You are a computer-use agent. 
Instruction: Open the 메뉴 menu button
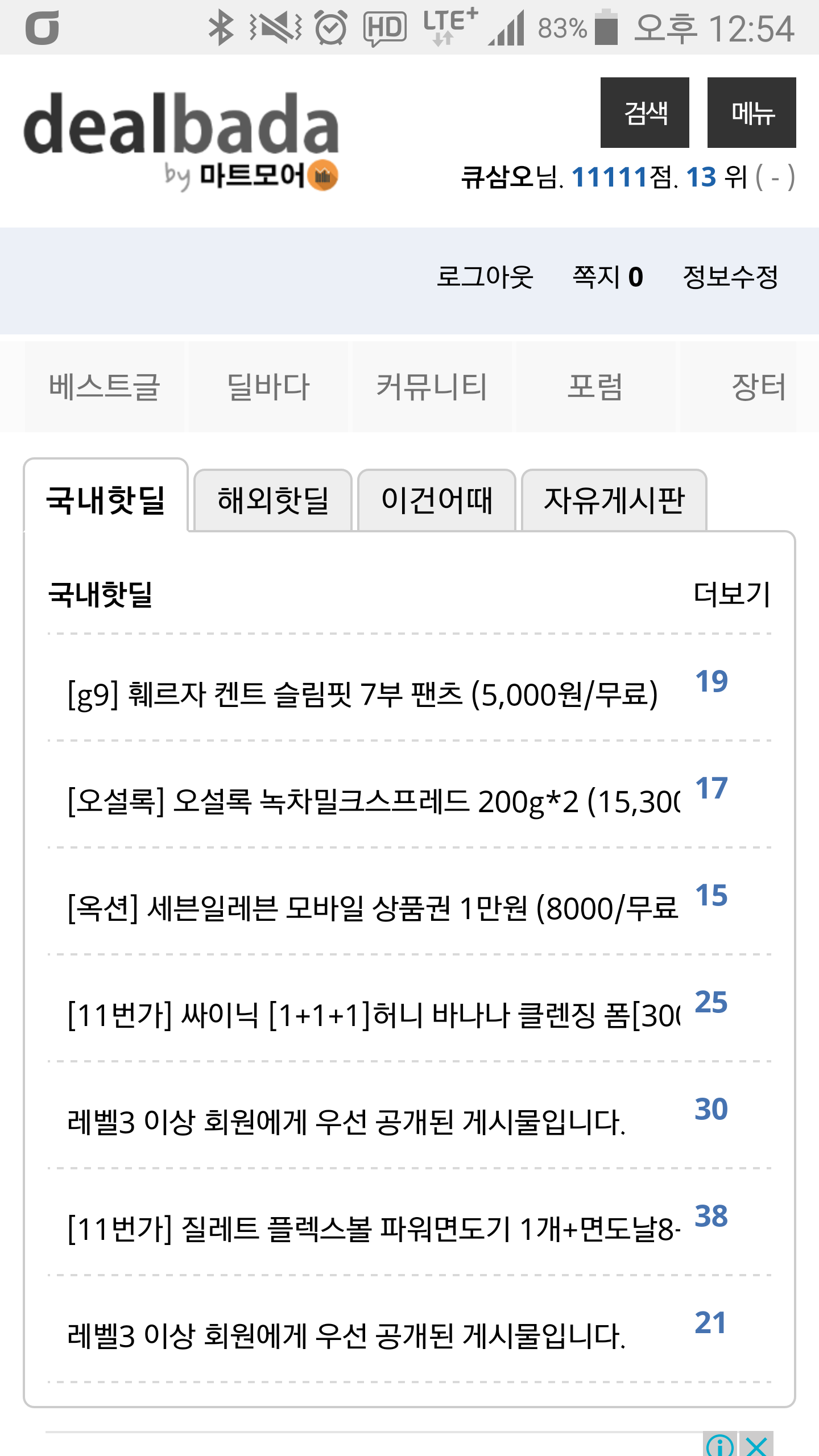click(751, 113)
